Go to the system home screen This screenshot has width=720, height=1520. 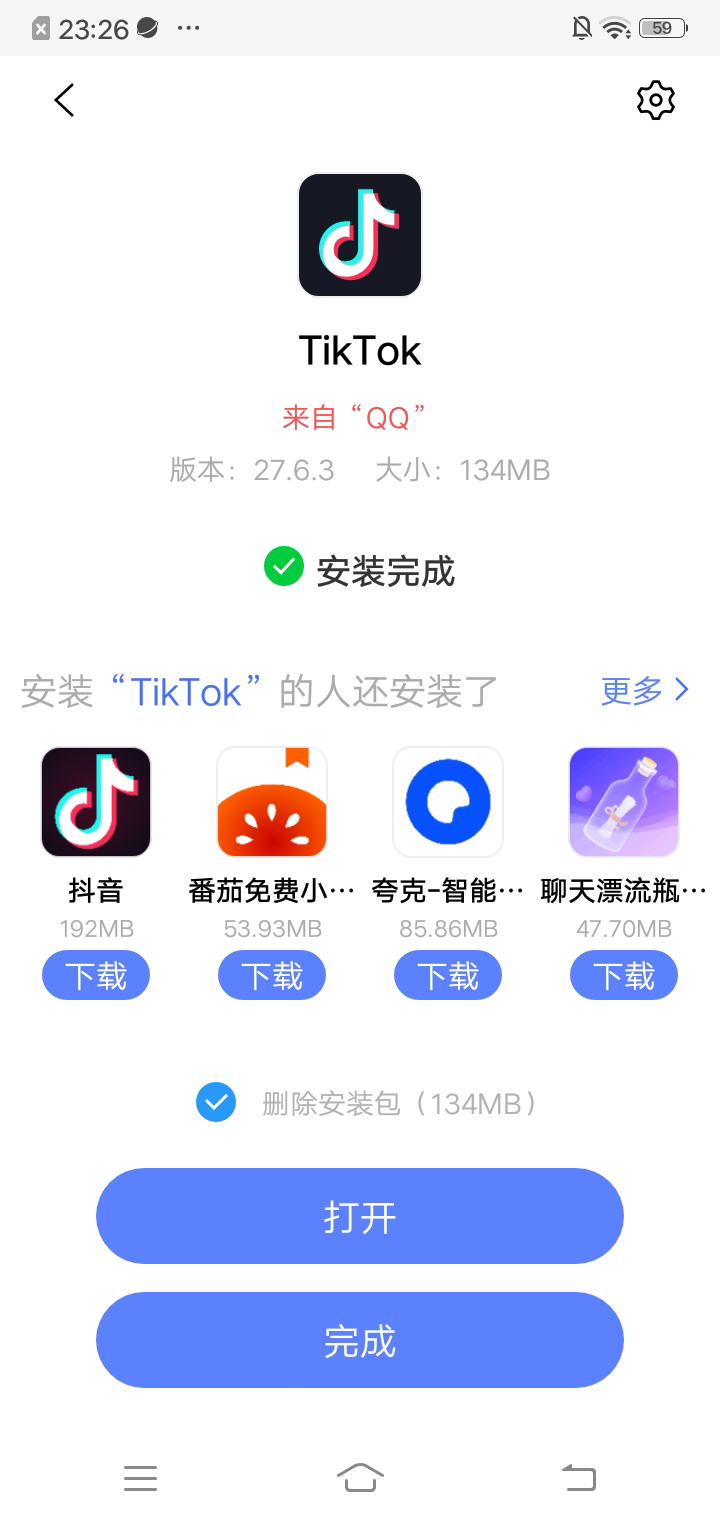click(360, 1477)
